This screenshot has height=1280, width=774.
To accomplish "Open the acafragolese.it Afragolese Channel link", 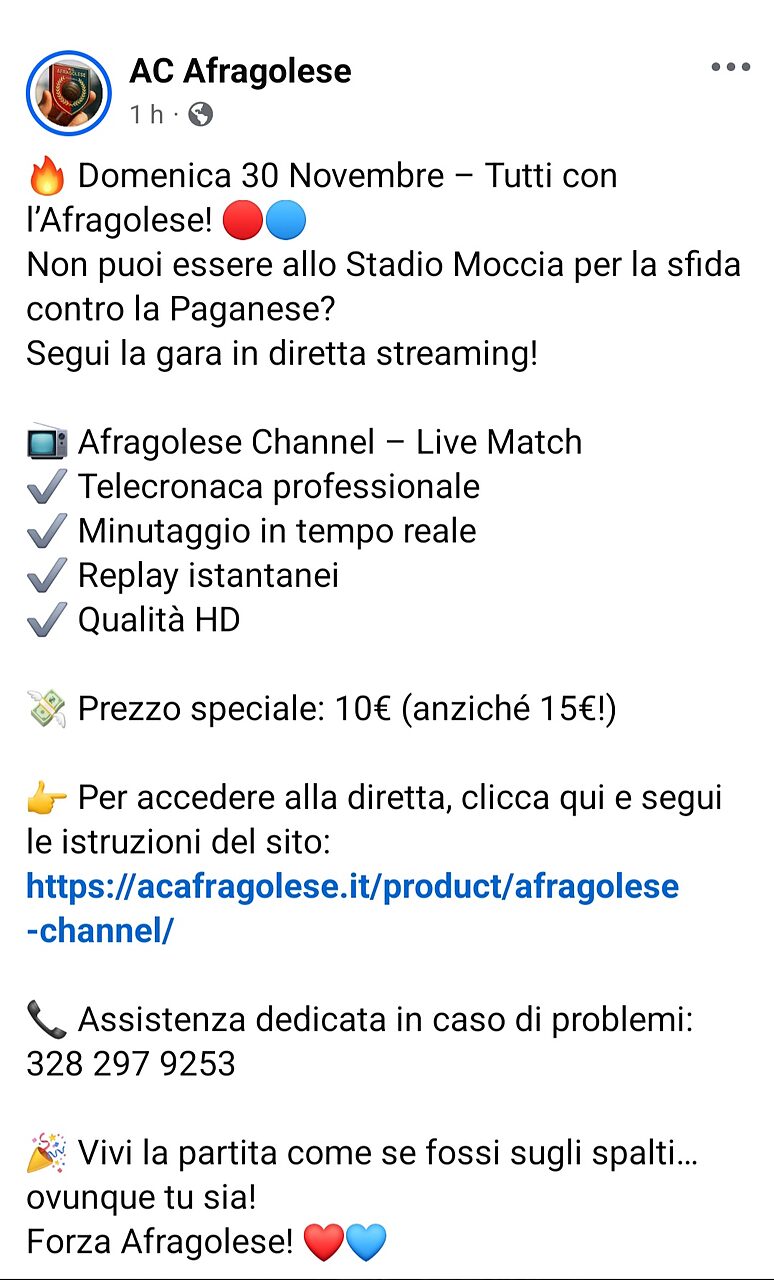I will (352, 887).
